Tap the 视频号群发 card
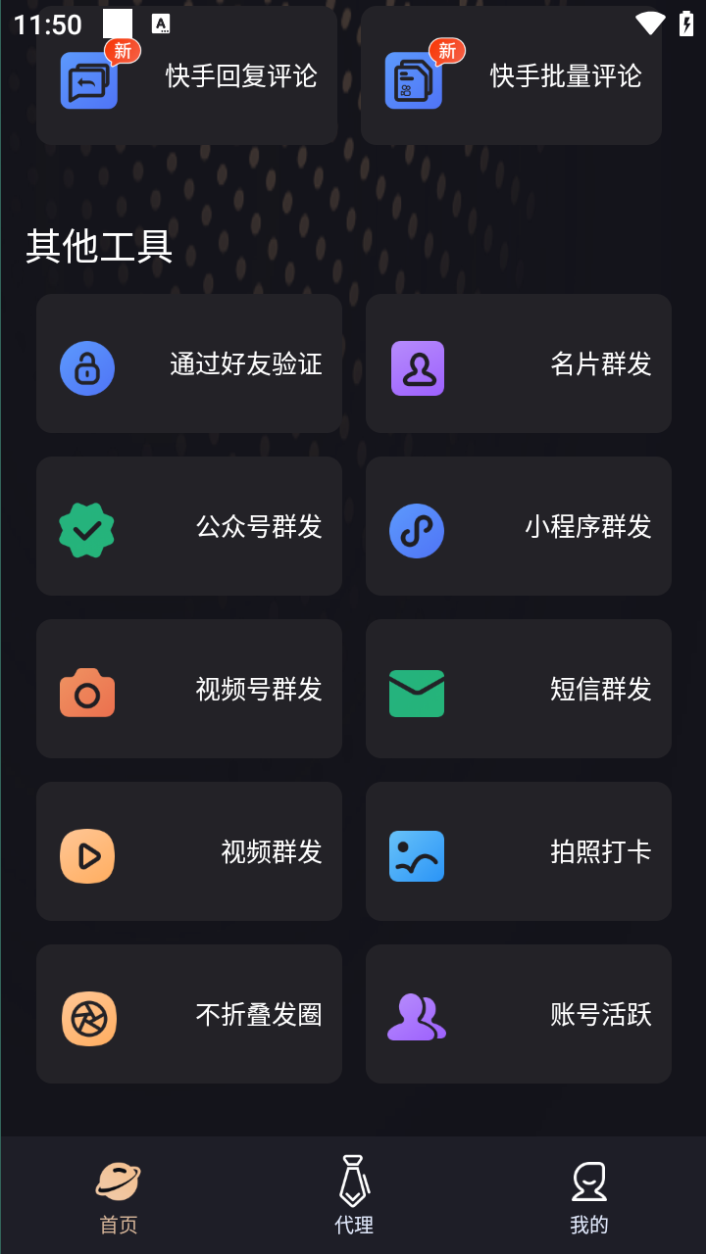 click(x=189, y=689)
